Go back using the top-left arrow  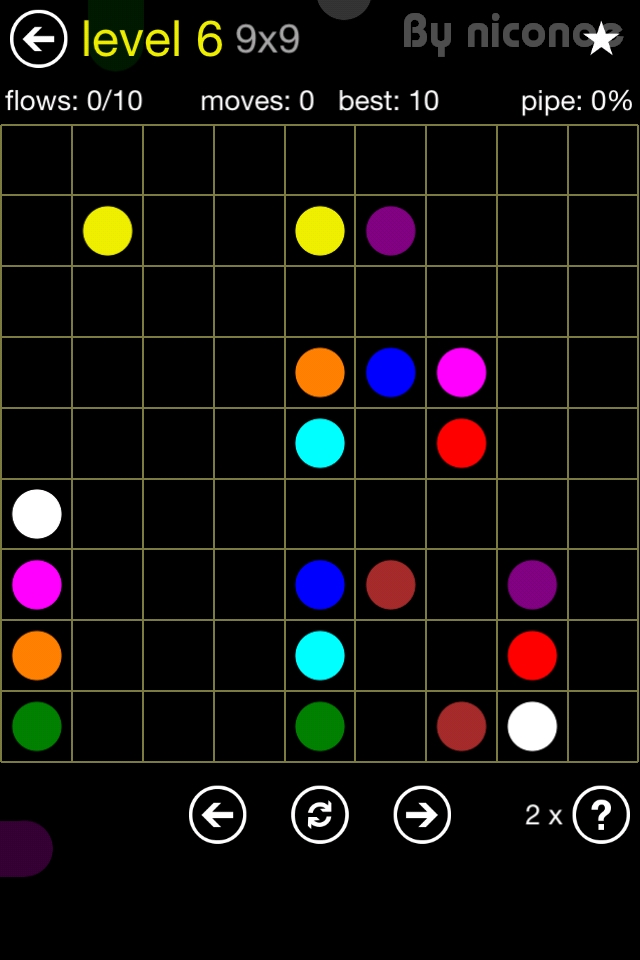(38, 39)
